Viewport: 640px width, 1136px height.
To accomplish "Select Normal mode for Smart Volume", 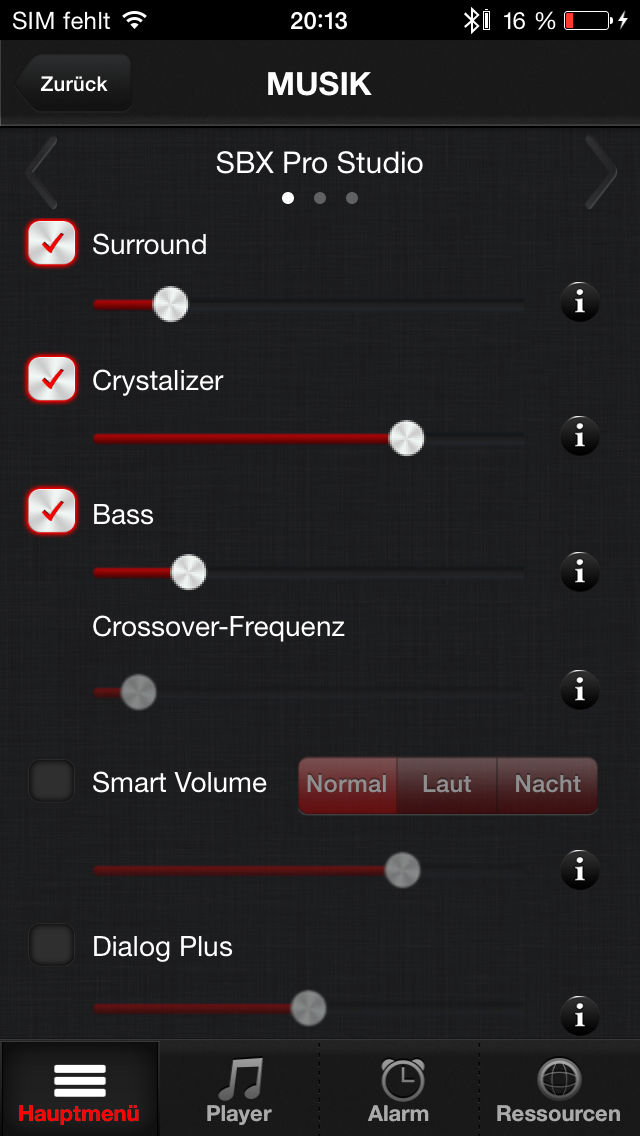I will click(348, 785).
